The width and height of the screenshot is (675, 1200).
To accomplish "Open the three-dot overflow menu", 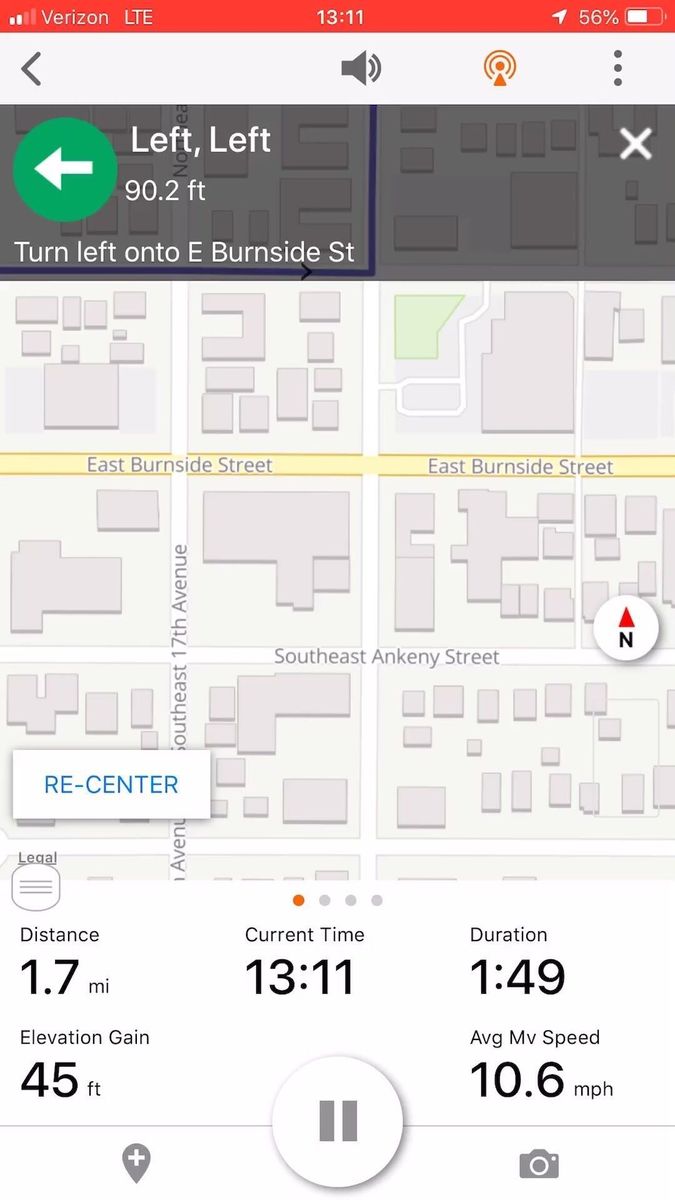I will pyautogui.click(x=618, y=69).
